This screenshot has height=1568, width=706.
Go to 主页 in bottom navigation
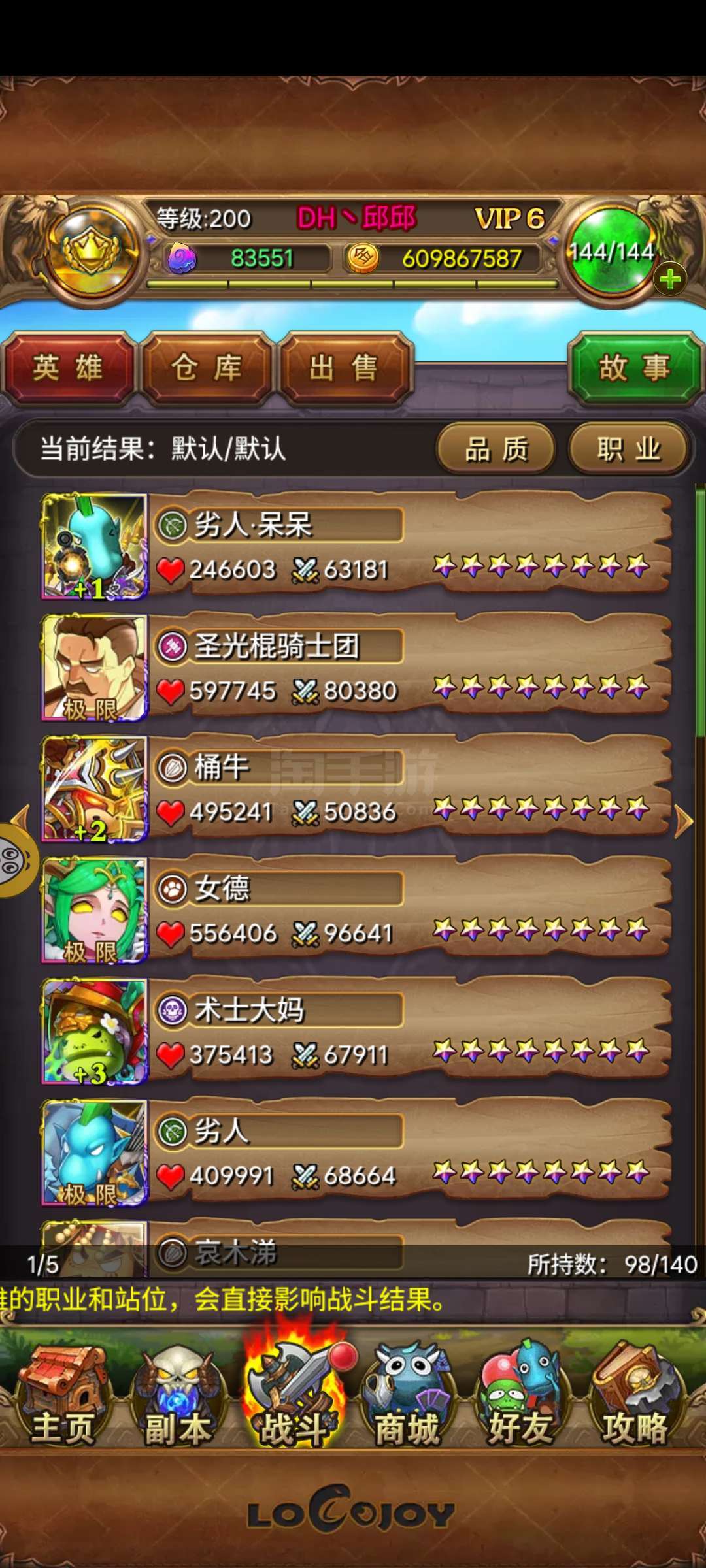[63, 1395]
